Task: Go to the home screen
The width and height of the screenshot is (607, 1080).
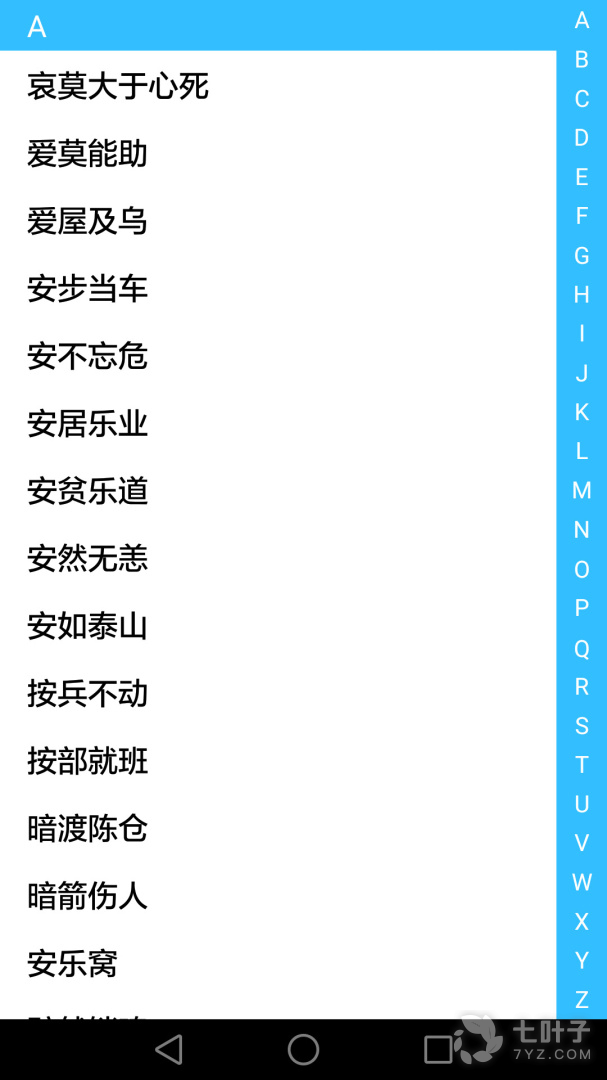Action: [303, 1049]
